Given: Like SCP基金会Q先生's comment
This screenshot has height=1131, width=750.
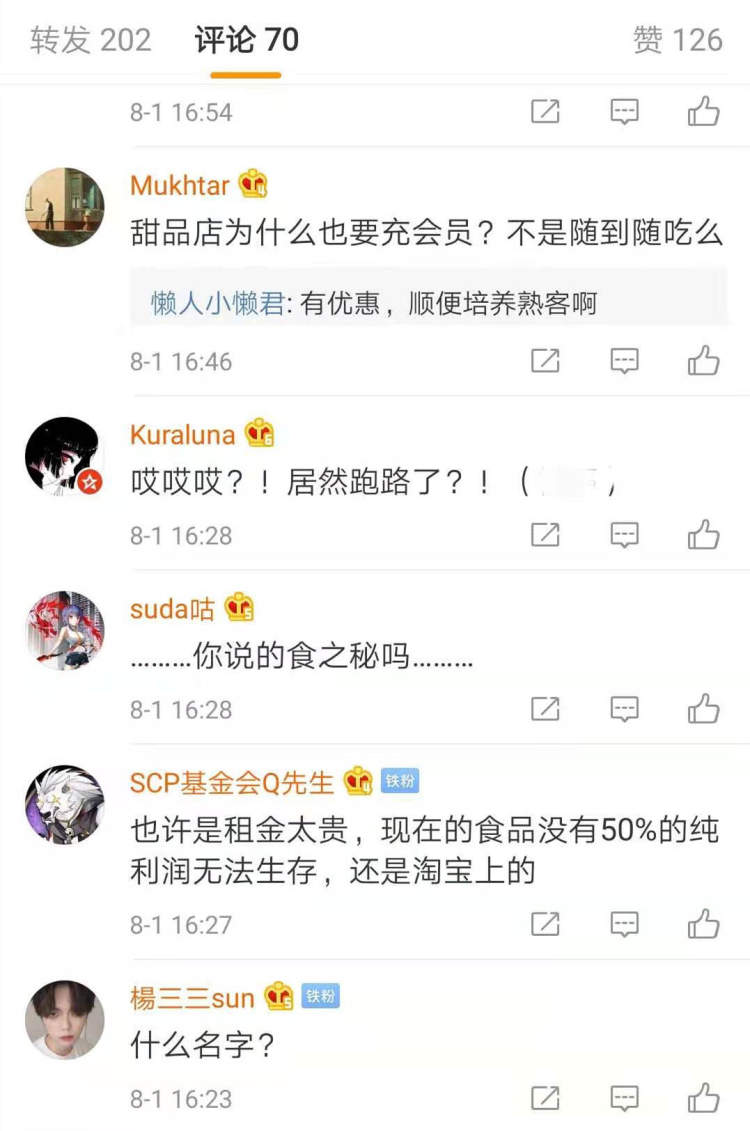Looking at the screenshot, I should [x=704, y=924].
